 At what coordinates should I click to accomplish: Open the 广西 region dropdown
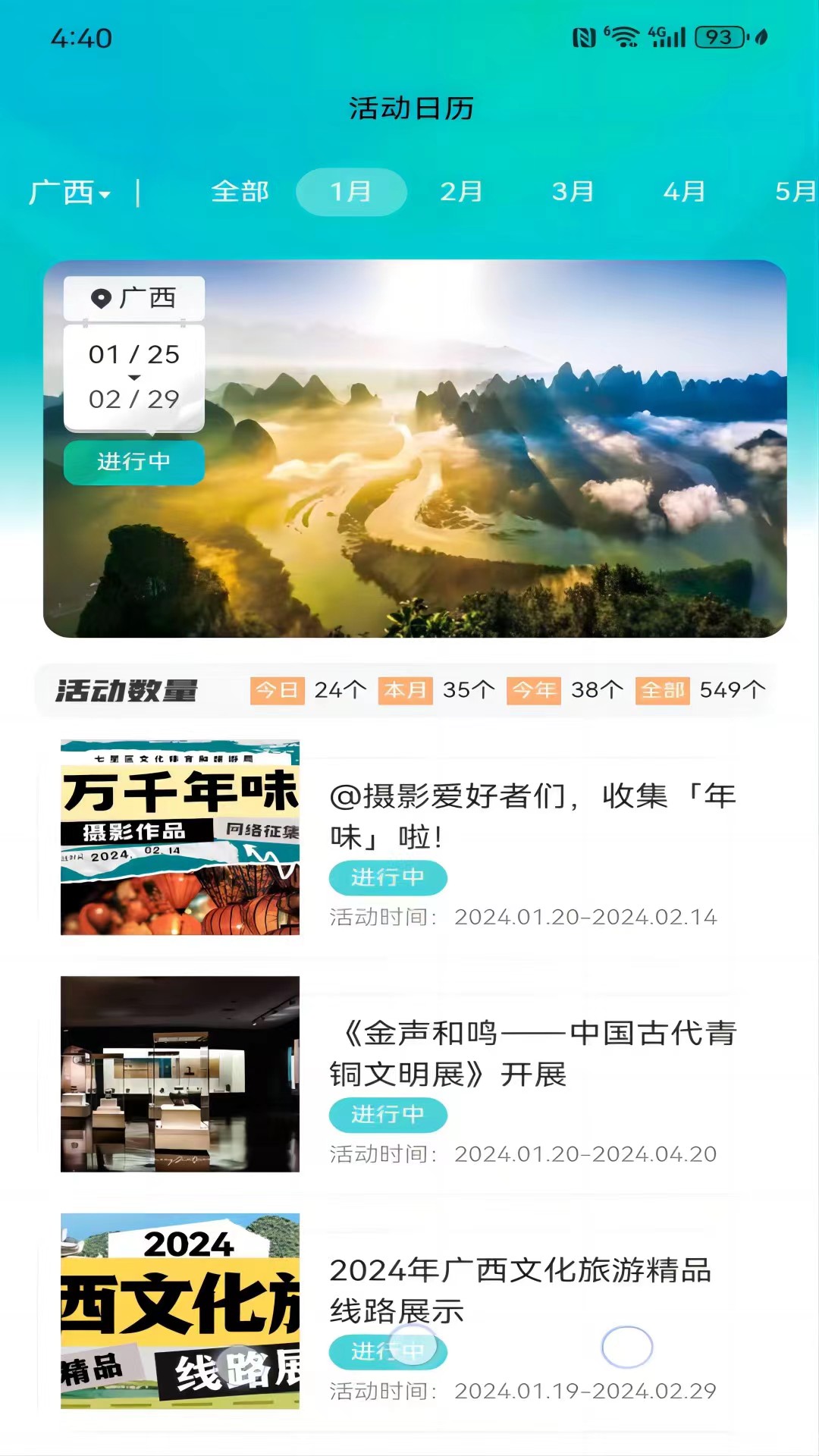click(70, 193)
